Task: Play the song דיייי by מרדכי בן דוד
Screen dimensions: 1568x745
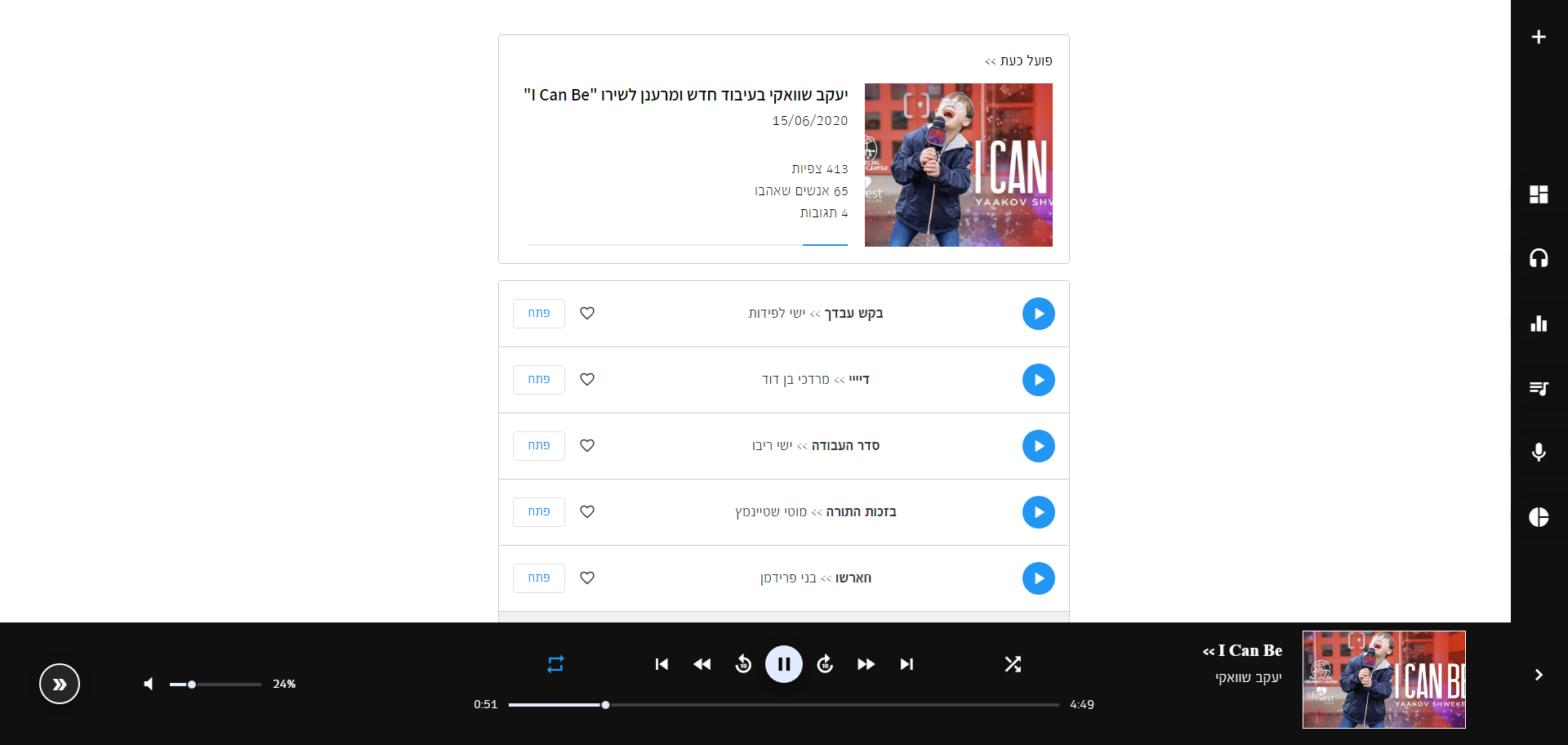Action: point(1038,380)
